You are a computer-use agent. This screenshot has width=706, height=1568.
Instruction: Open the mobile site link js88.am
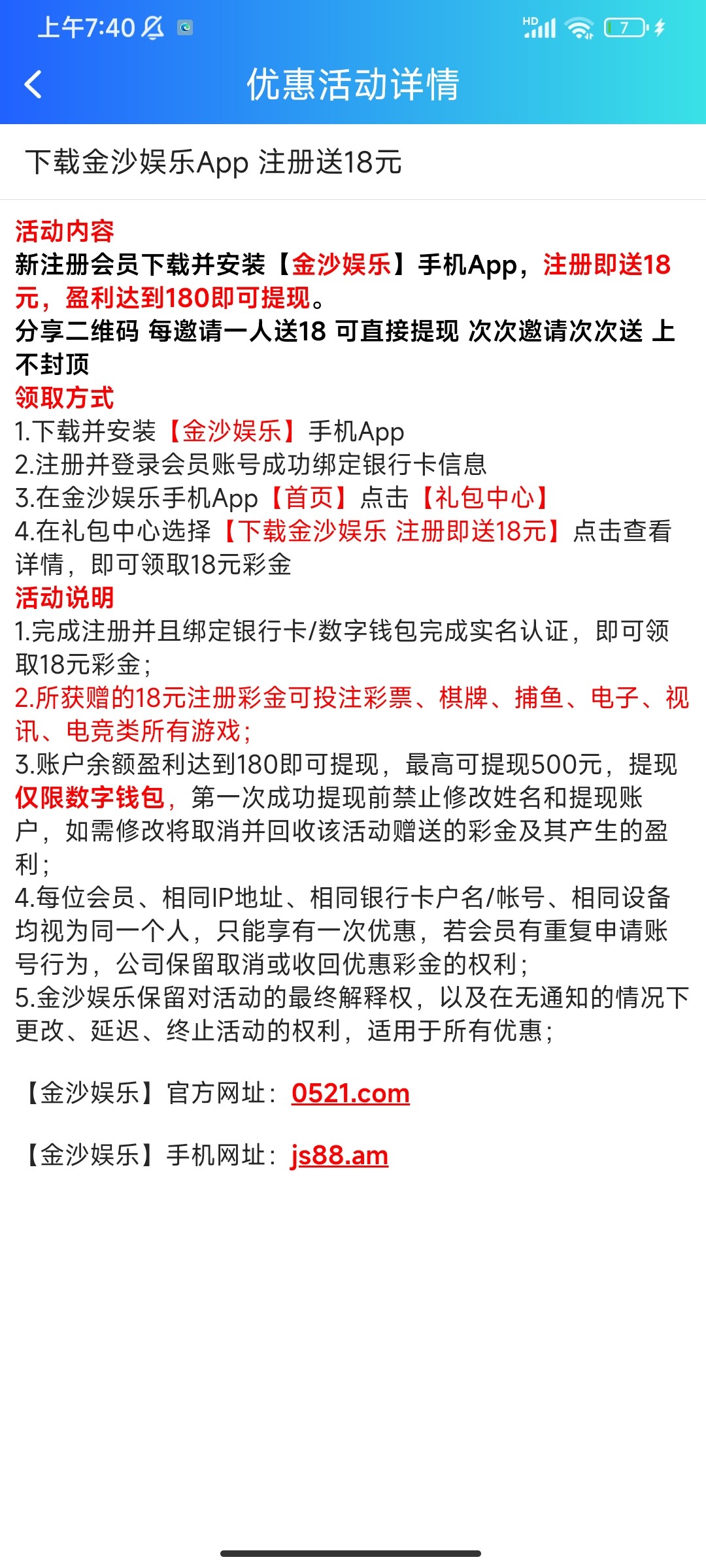click(339, 1155)
